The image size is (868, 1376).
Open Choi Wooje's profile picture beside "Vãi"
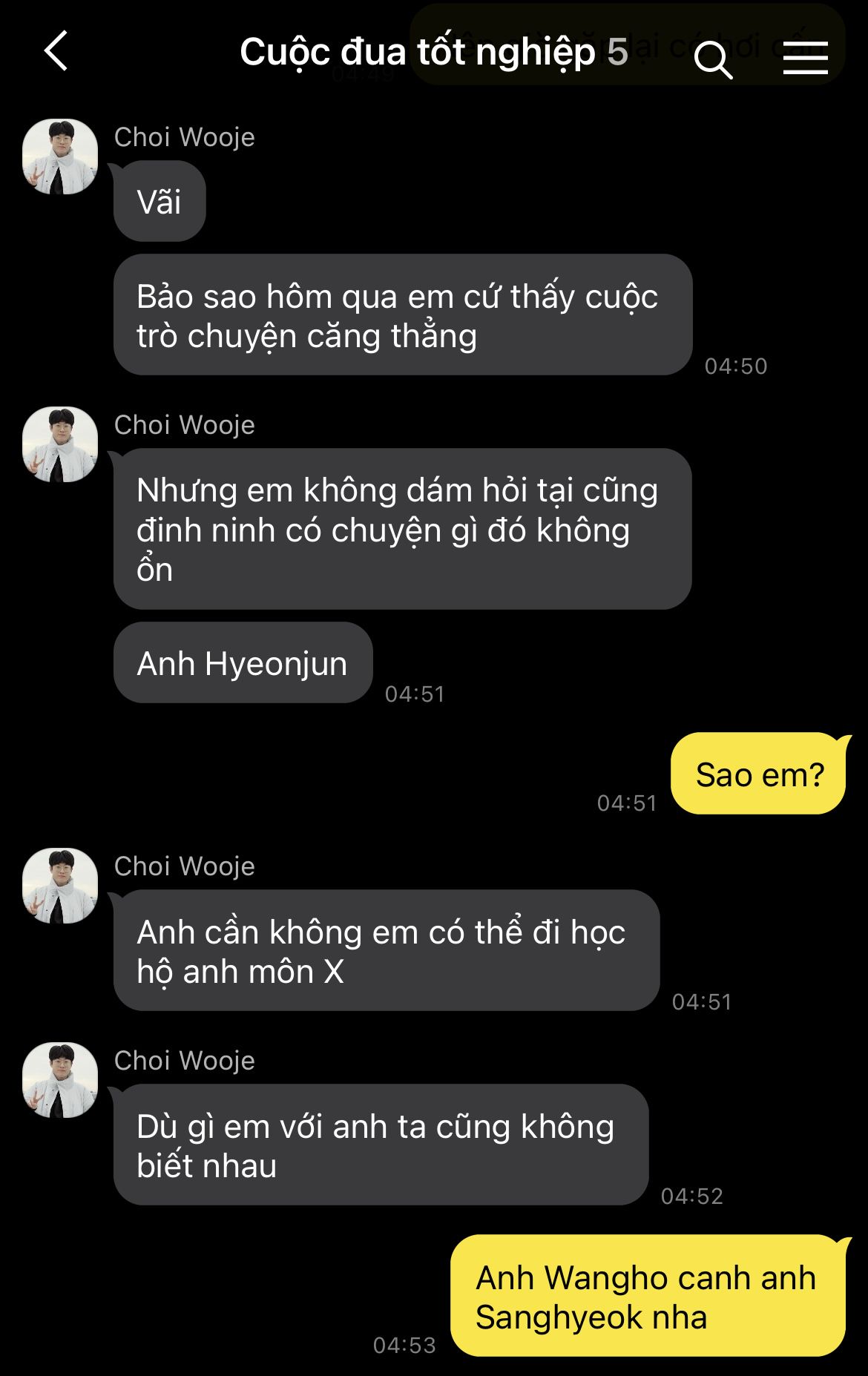[60, 157]
